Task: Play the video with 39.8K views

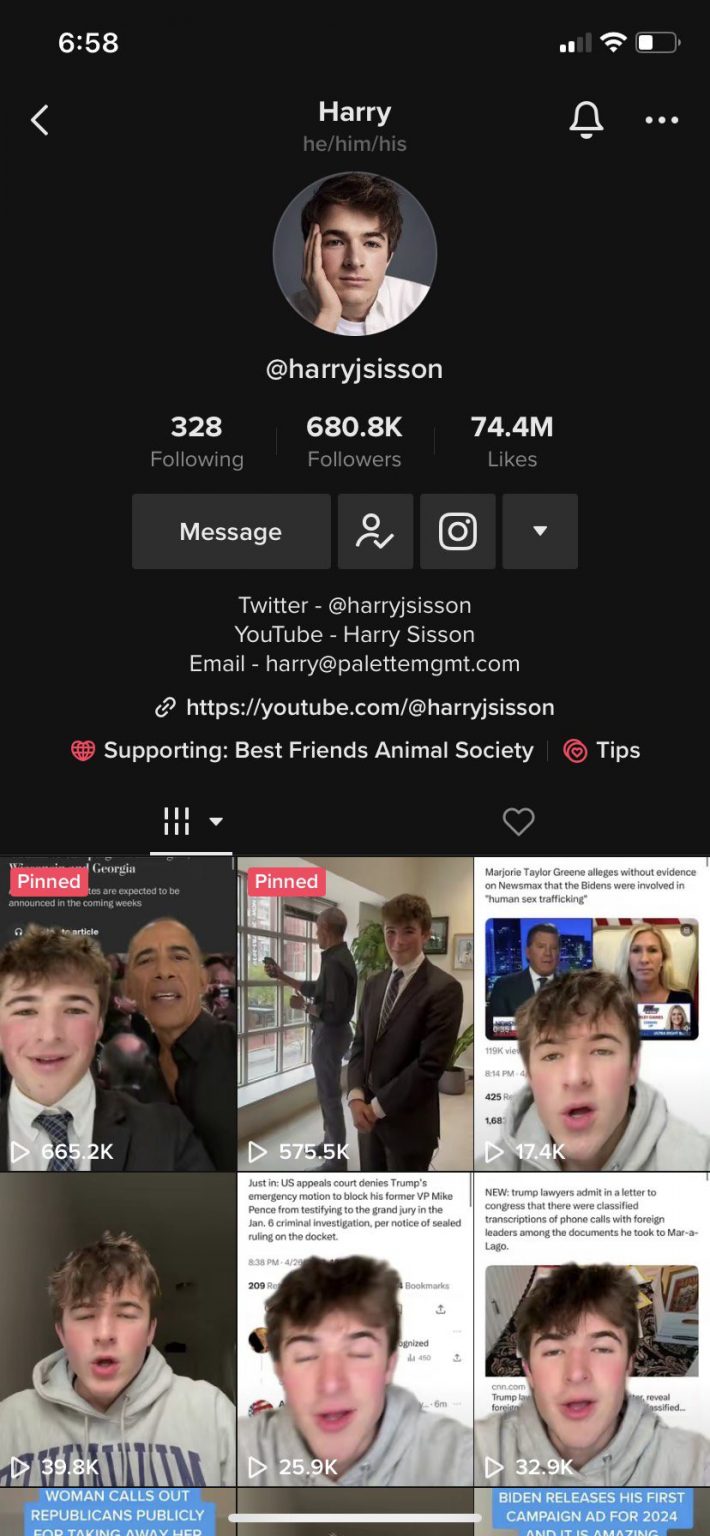Action: click(x=118, y=1330)
